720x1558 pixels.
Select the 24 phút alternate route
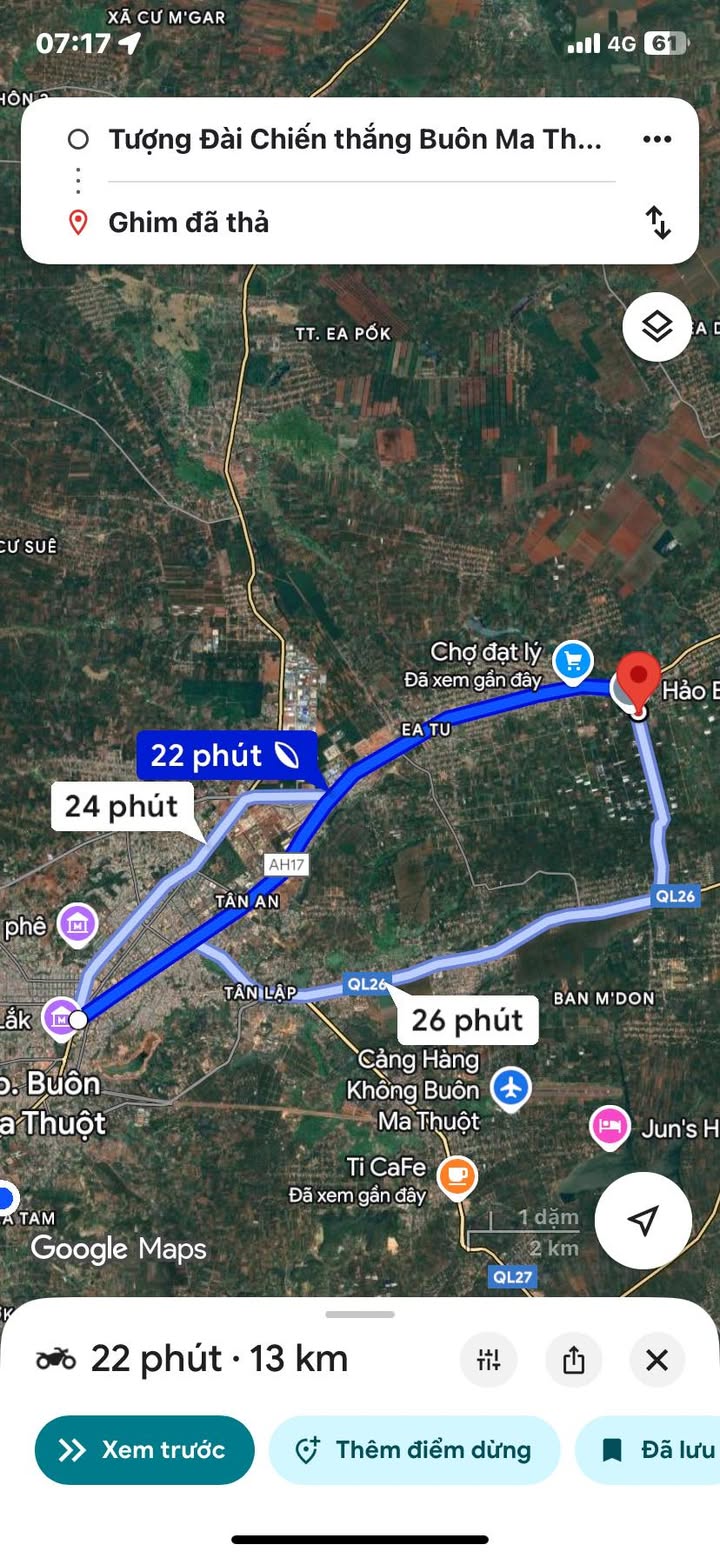(x=121, y=806)
